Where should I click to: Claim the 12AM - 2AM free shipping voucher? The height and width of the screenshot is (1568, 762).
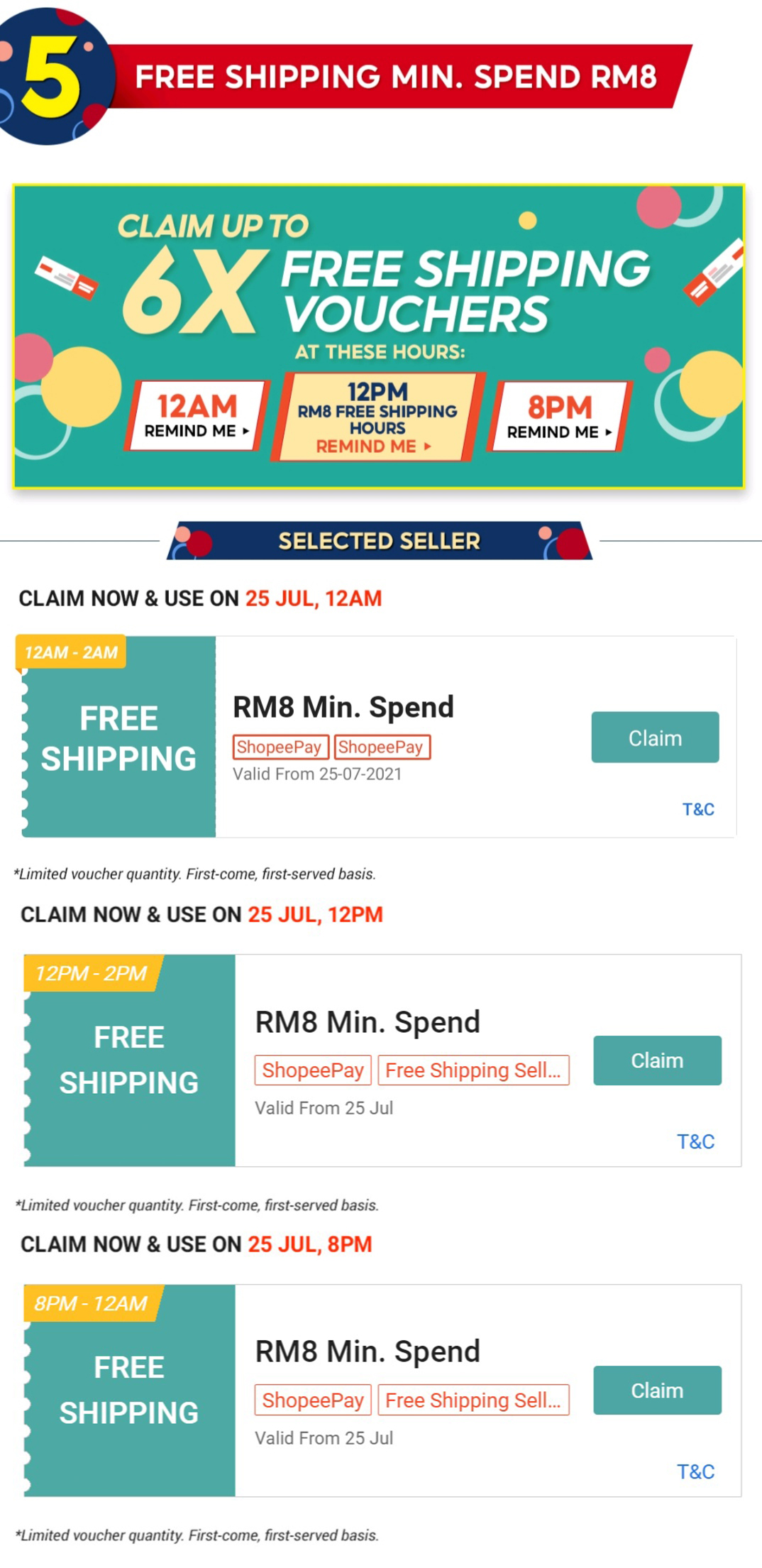[x=654, y=738]
